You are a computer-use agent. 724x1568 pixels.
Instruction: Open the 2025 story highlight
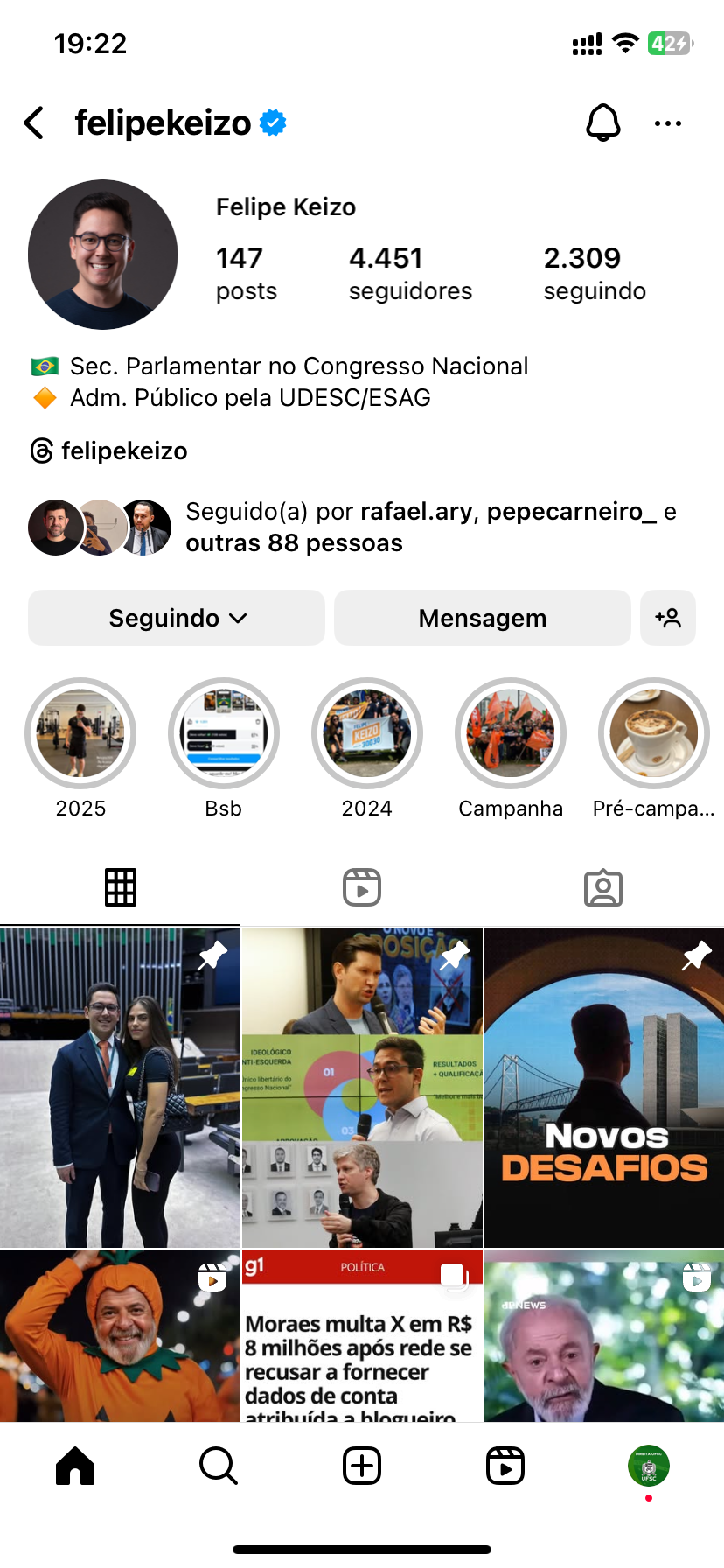coord(80,733)
